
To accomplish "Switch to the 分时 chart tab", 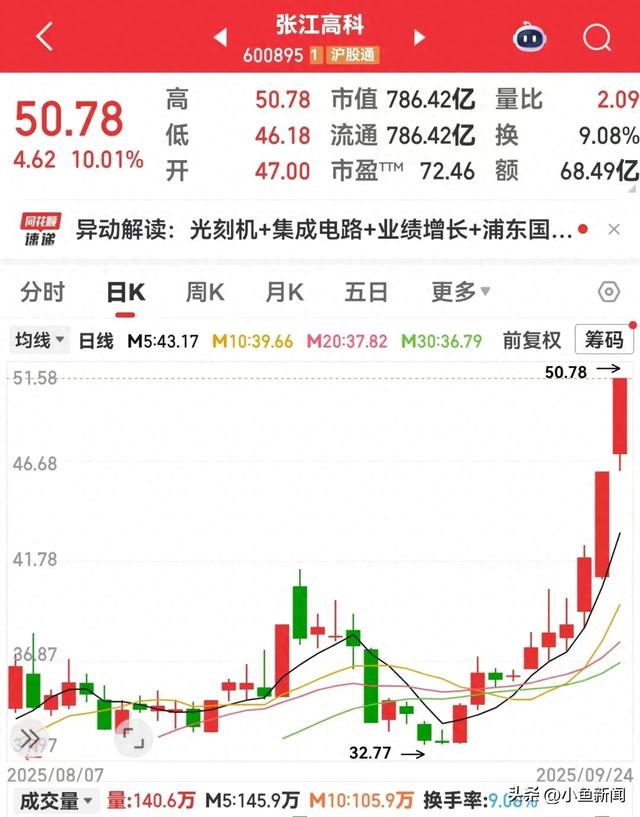I will (43, 292).
